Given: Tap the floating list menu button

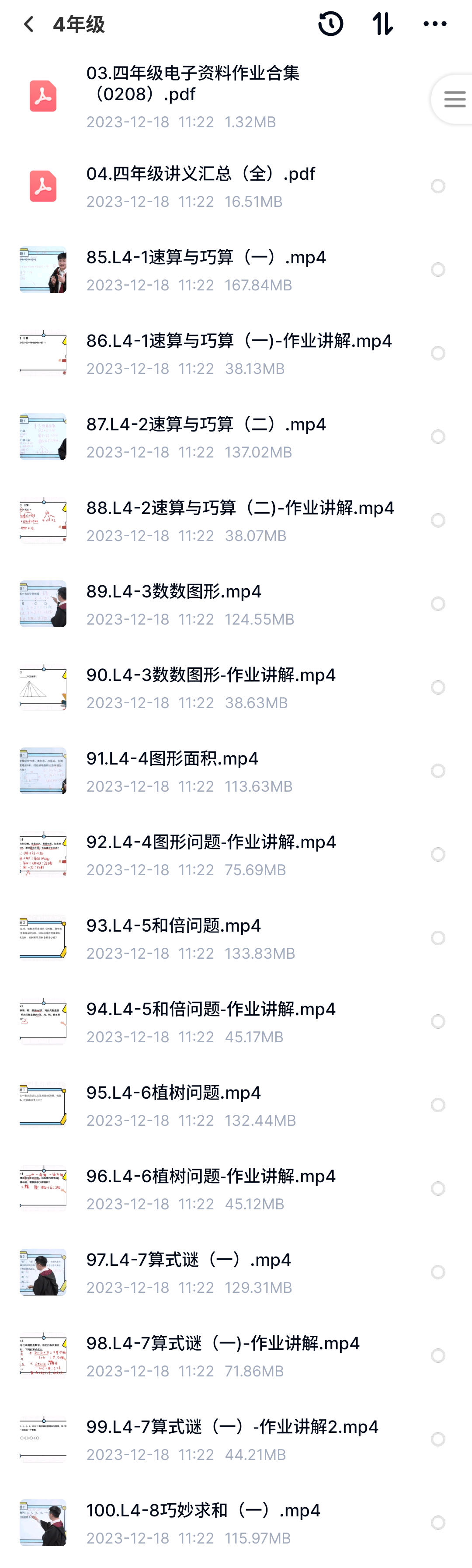Looking at the screenshot, I should tap(454, 99).
